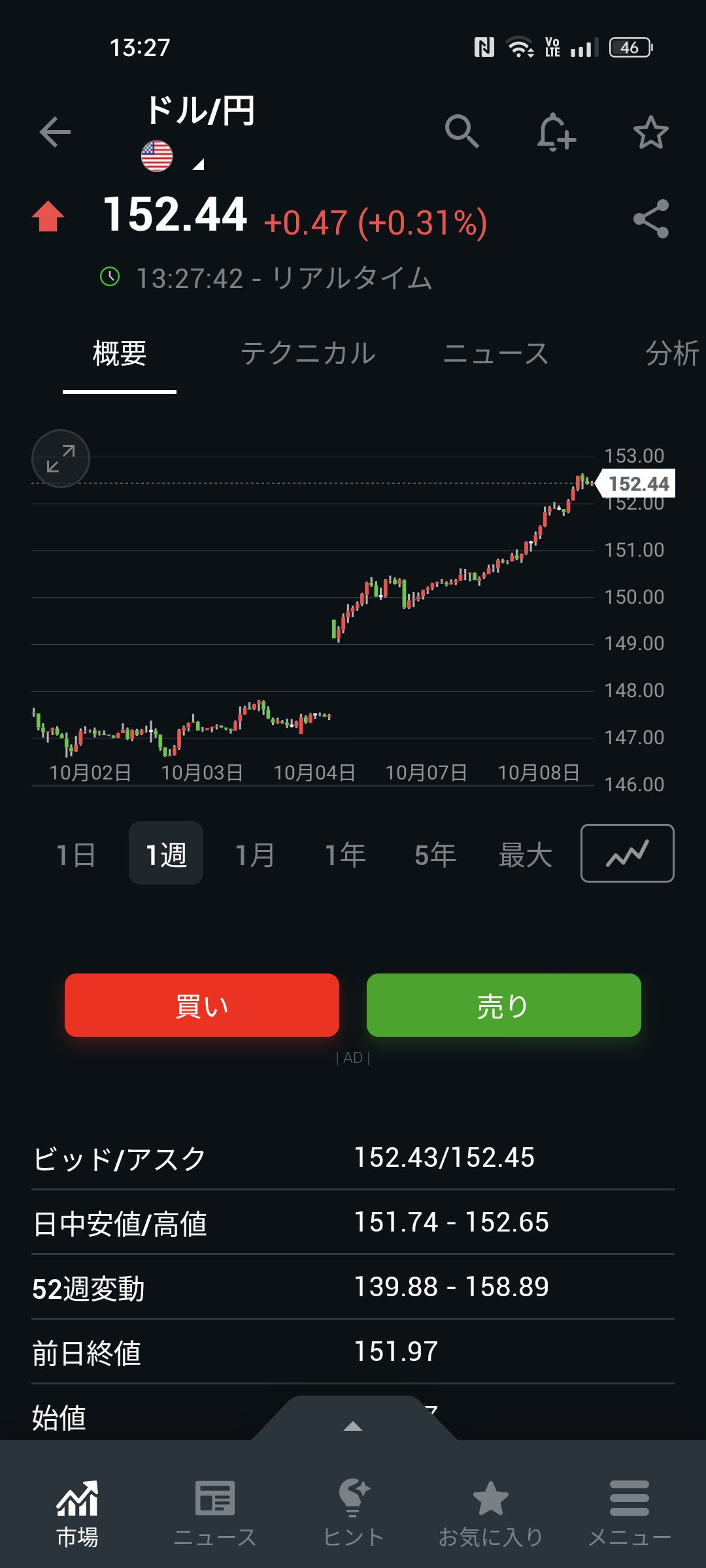Add a price alert with the bell icon
This screenshot has width=706, height=1568.
556,132
